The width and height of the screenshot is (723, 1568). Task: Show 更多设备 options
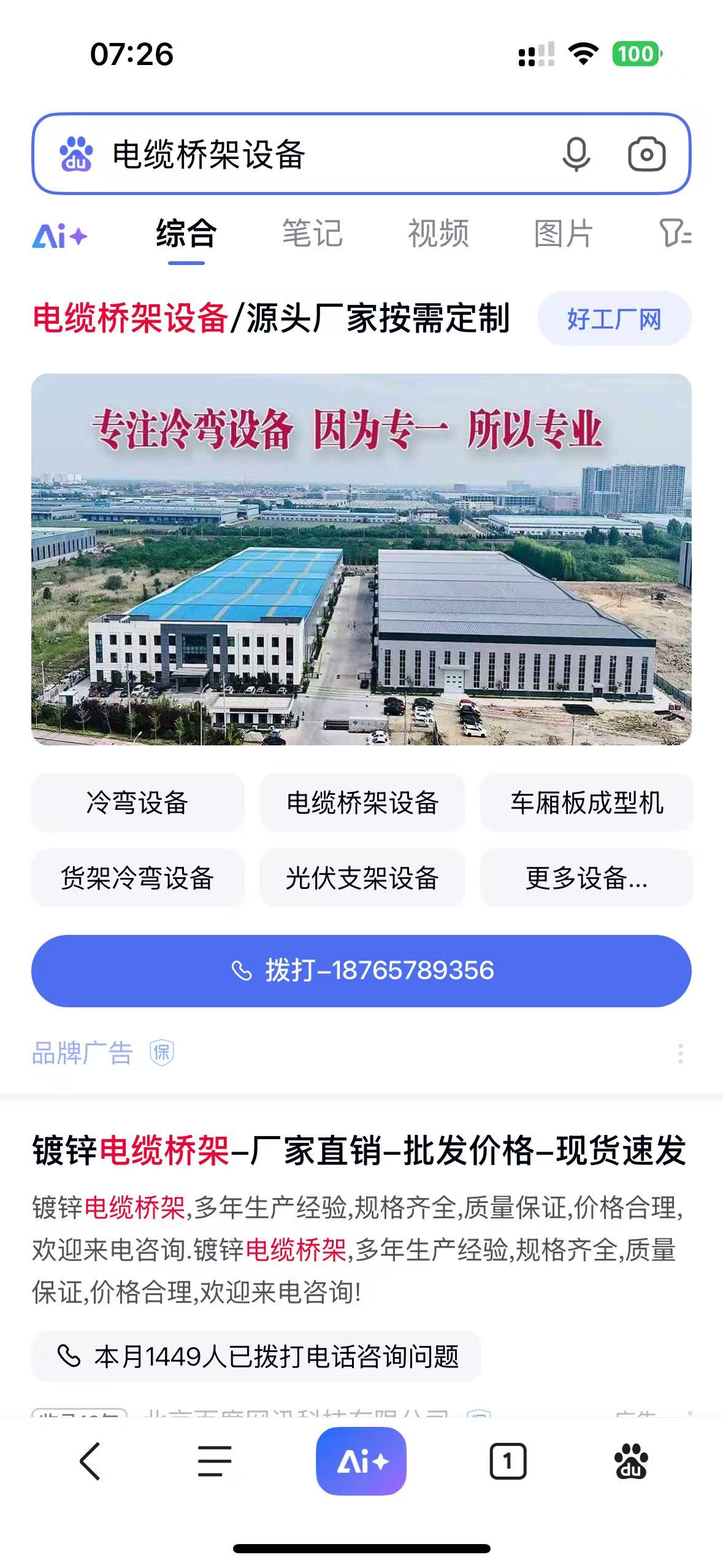pyautogui.click(x=586, y=878)
